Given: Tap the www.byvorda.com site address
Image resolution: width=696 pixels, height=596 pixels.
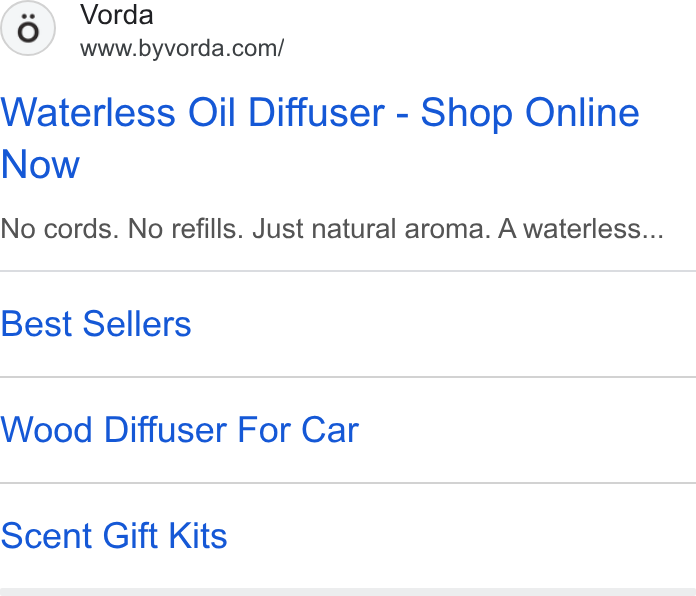Looking at the screenshot, I should pyautogui.click(x=182, y=48).
